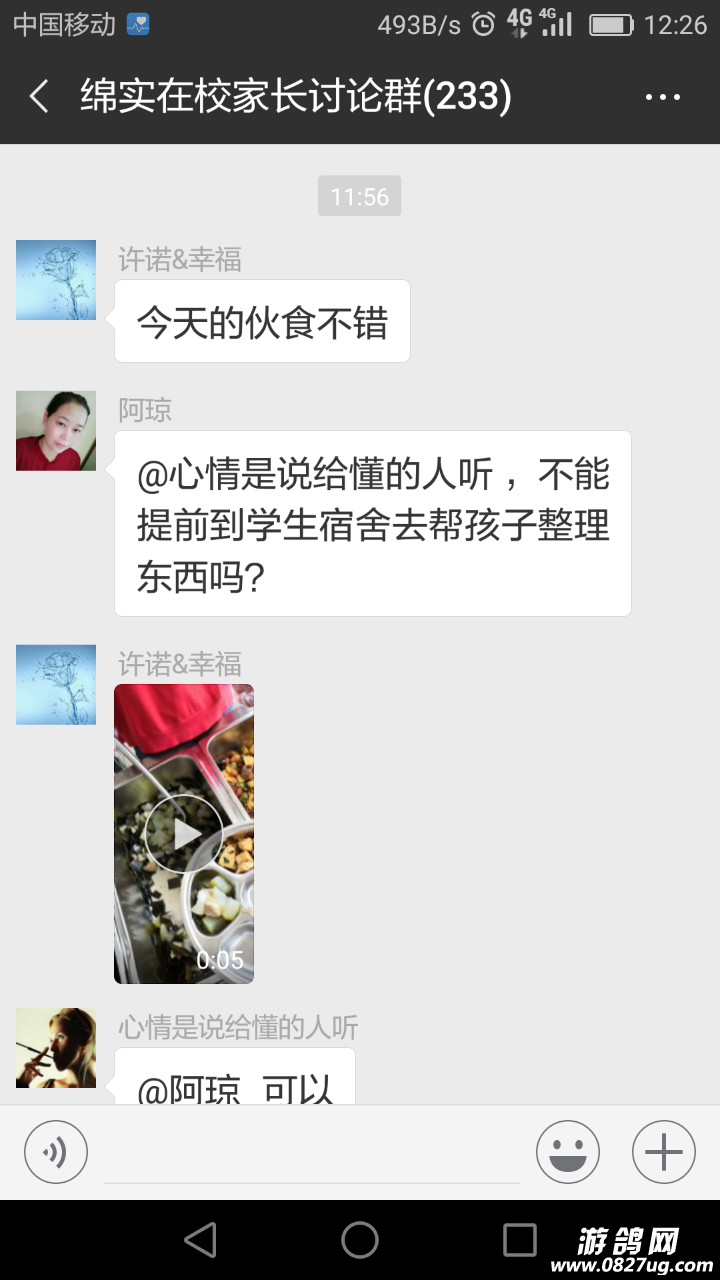This screenshot has width=720, height=1280.
Task: Open the plus attachment menu
Action: (x=663, y=1153)
